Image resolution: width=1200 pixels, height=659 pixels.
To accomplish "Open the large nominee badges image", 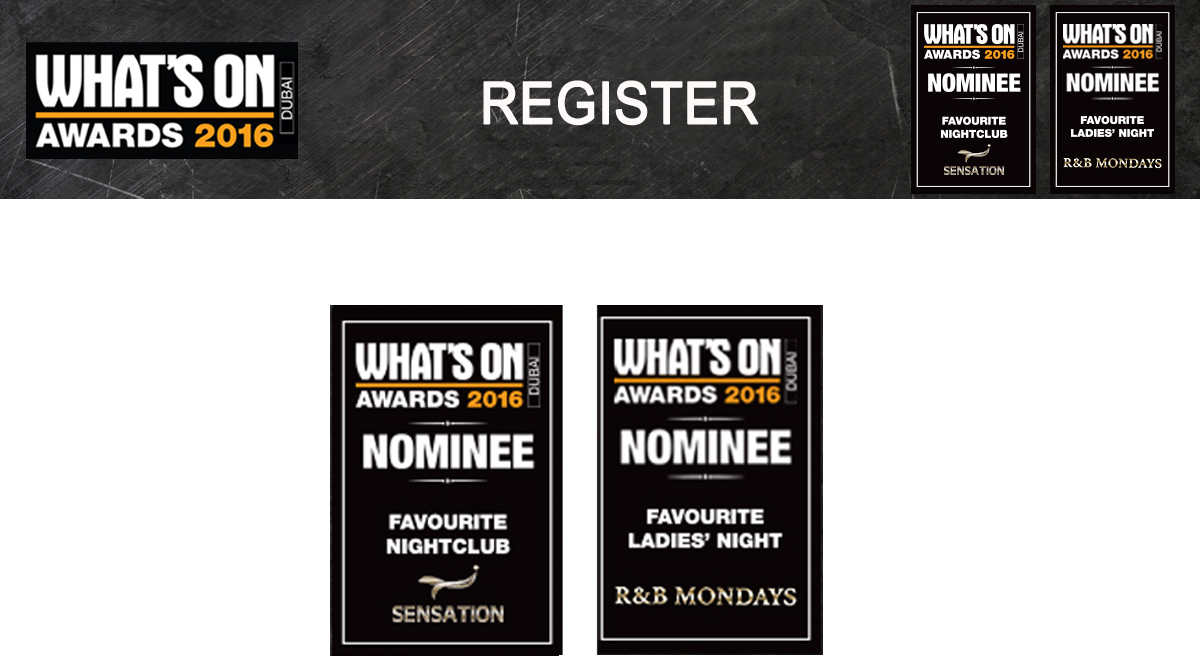I will [x=576, y=480].
